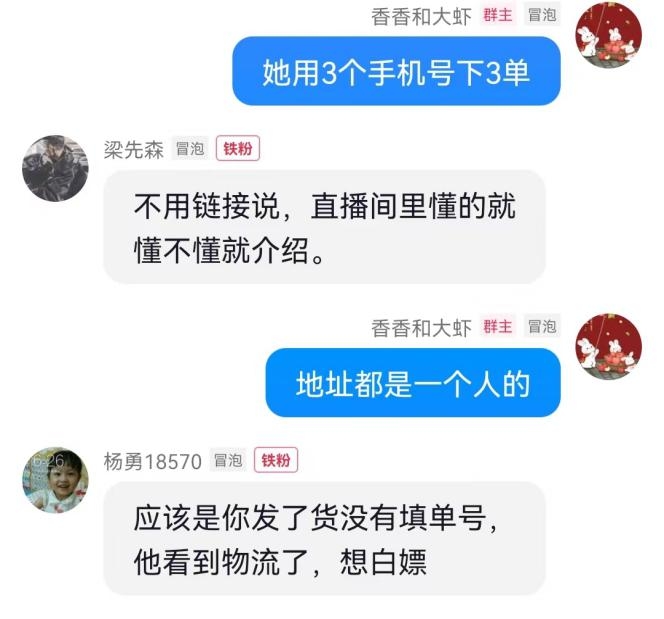Open 梁先森's profile avatar
This screenshot has height=619, width=664.
point(55,168)
